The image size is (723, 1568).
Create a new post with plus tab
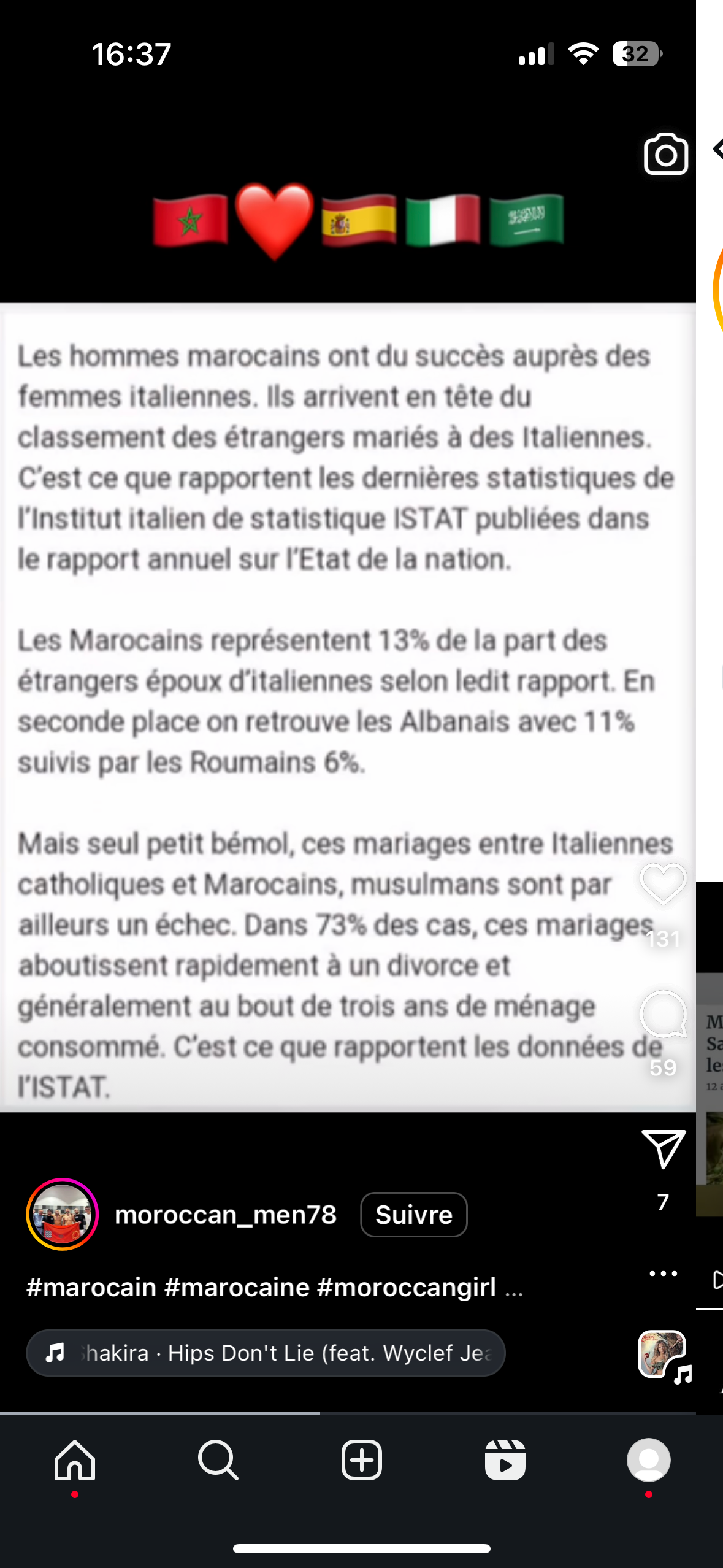point(361,1460)
